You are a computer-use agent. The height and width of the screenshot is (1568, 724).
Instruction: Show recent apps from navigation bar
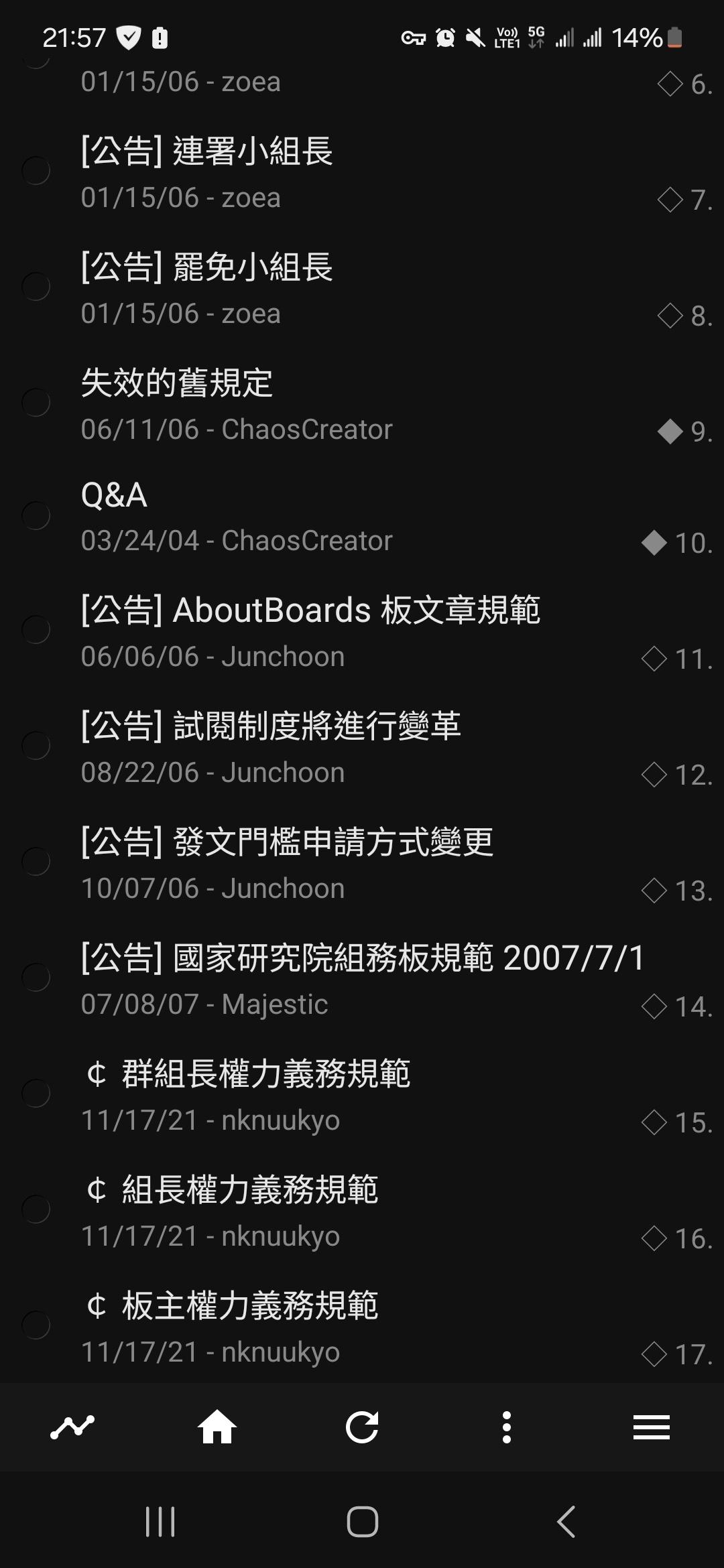(x=160, y=1521)
